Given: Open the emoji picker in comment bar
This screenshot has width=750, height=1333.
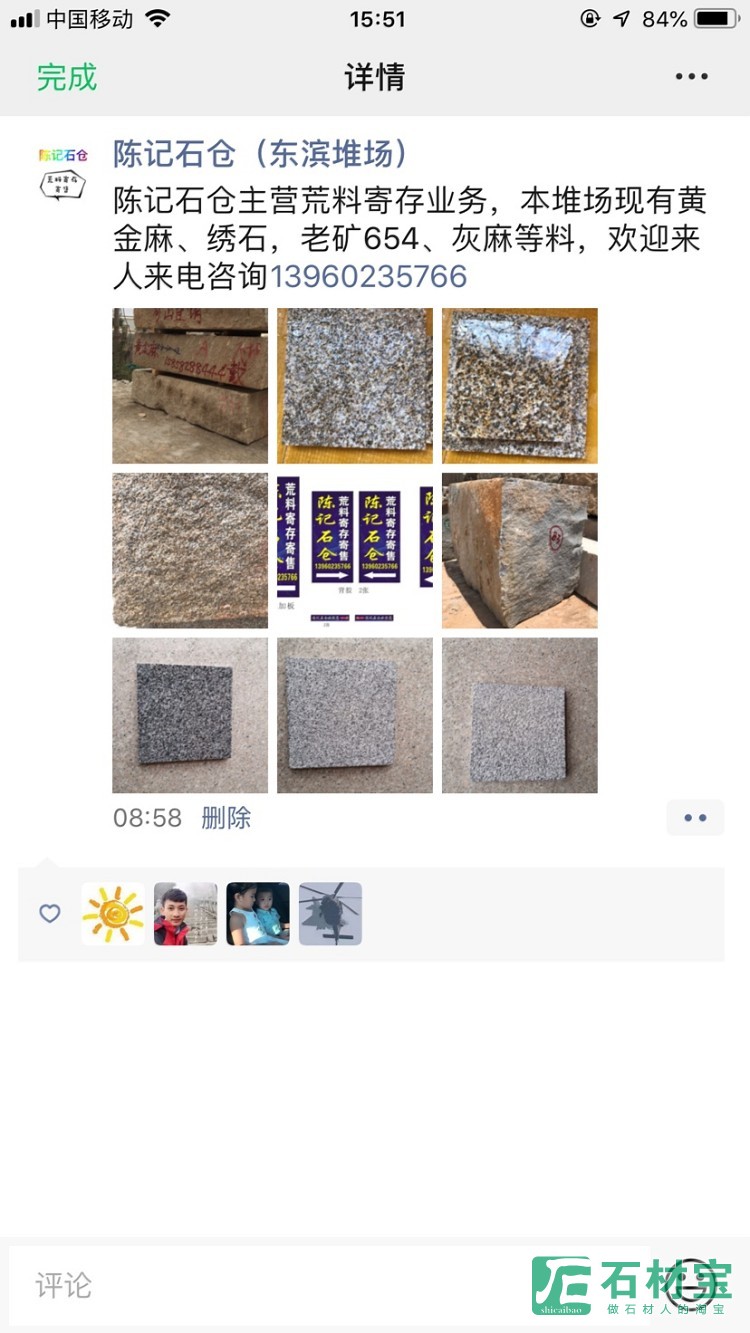Looking at the screenshot, I should (692, 1285).
